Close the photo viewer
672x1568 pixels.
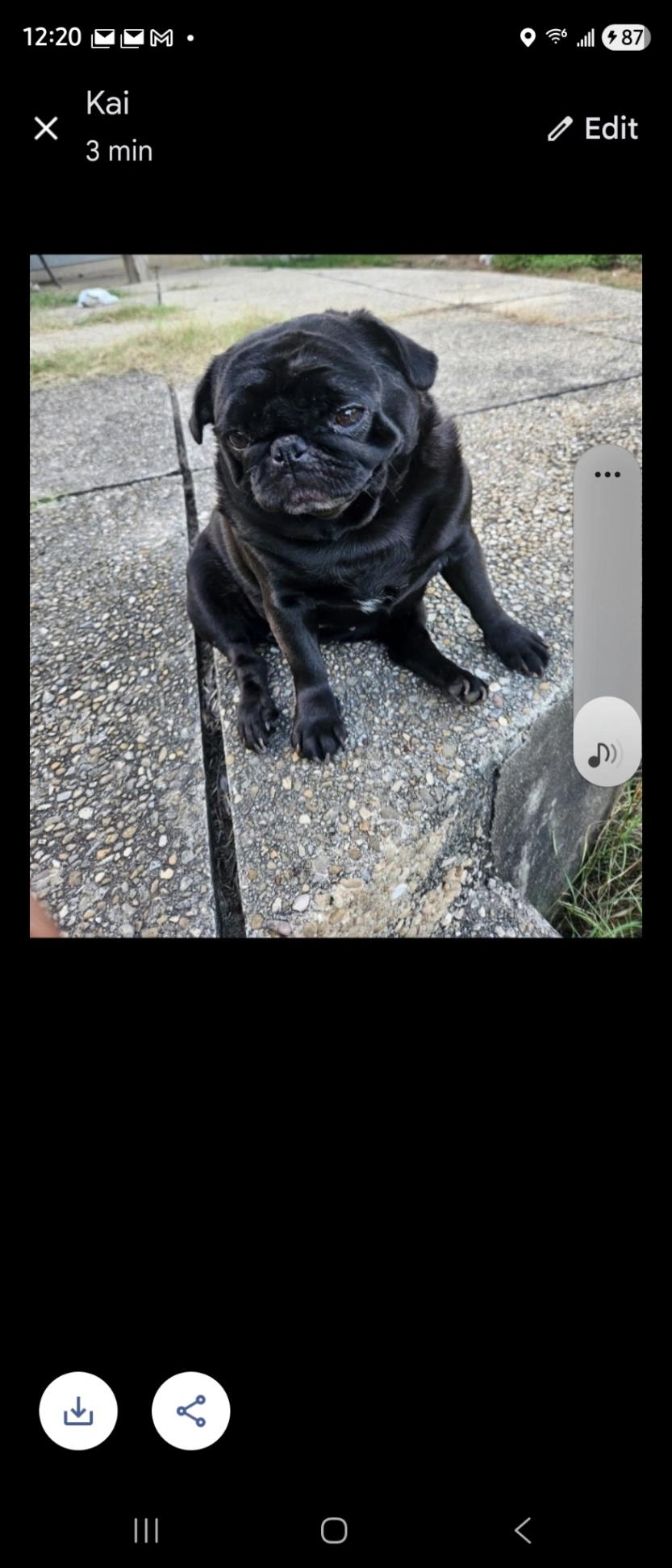pos(46,128)
